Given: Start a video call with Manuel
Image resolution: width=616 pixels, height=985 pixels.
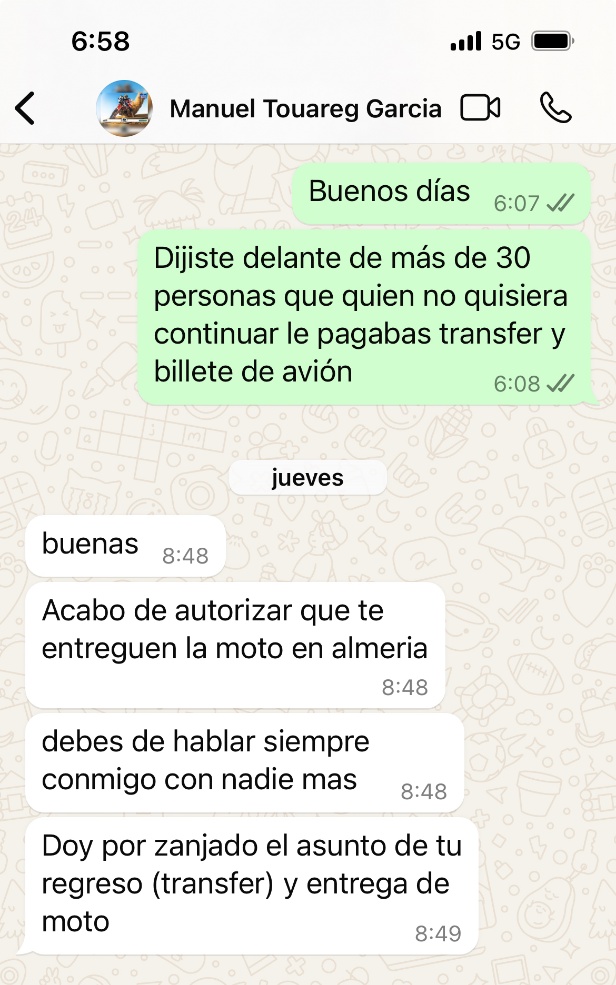Looking at the screenshot, I should point(480,108).
